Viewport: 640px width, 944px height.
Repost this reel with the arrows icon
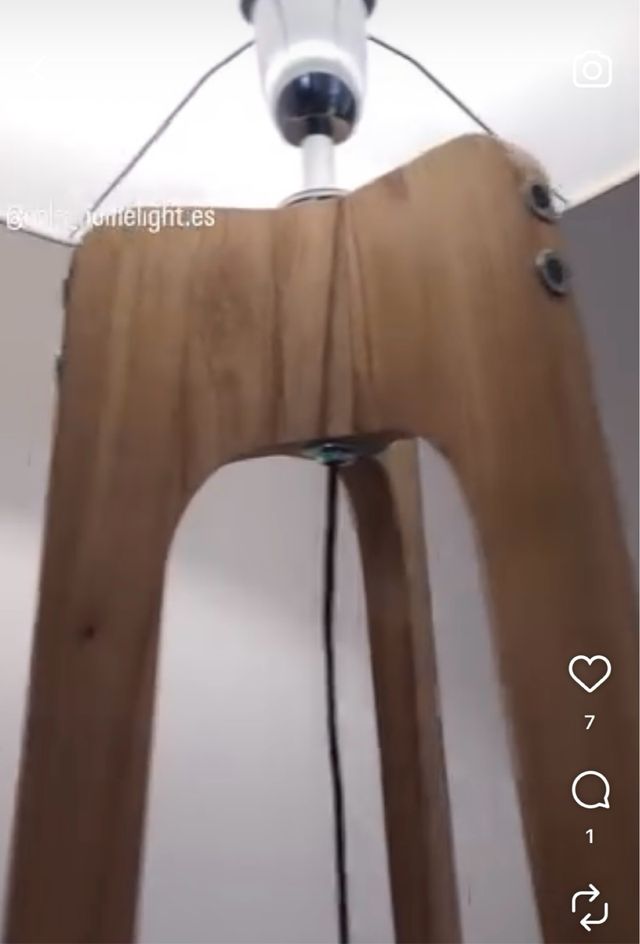pyautogui.click(x=589, y=906)
